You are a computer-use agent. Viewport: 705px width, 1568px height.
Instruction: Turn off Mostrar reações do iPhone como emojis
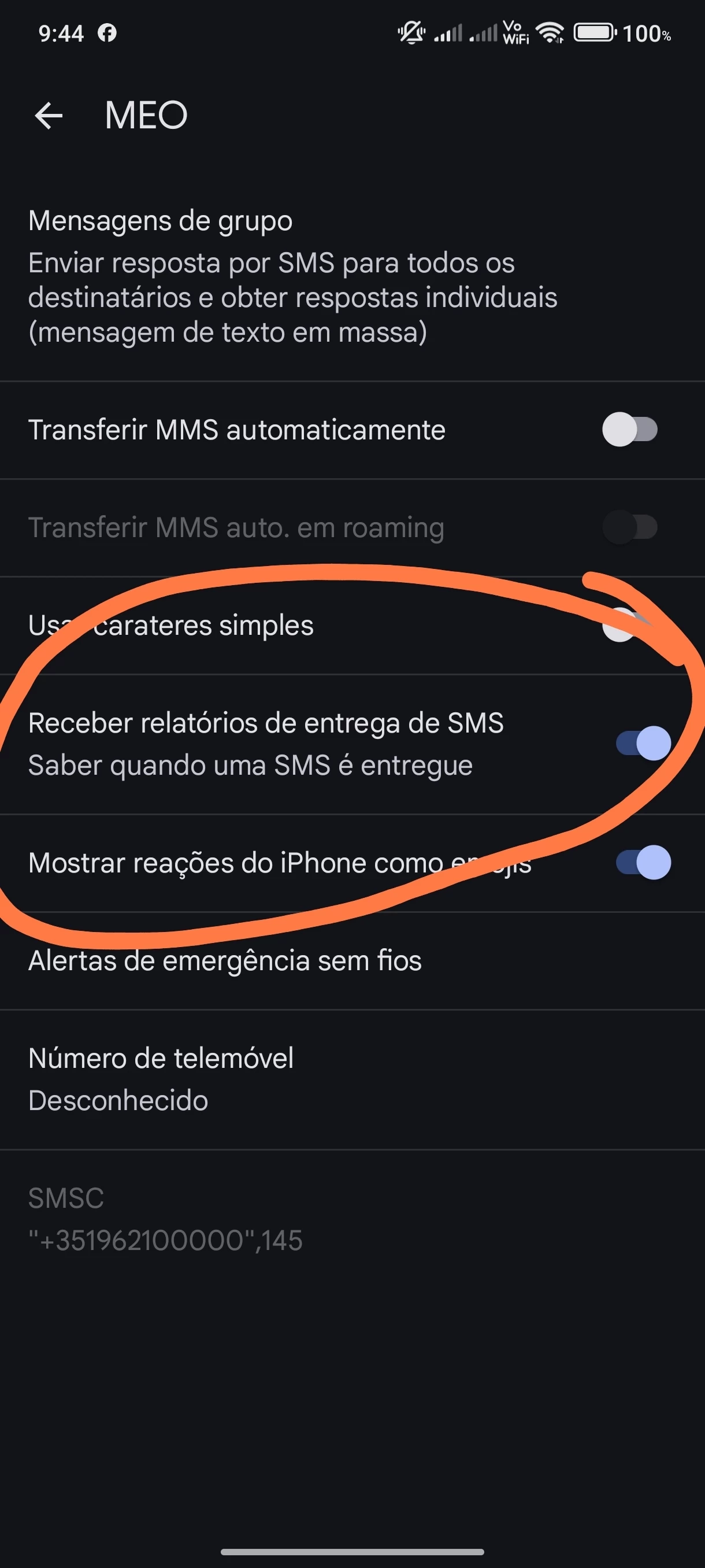[x=643, y=863]
